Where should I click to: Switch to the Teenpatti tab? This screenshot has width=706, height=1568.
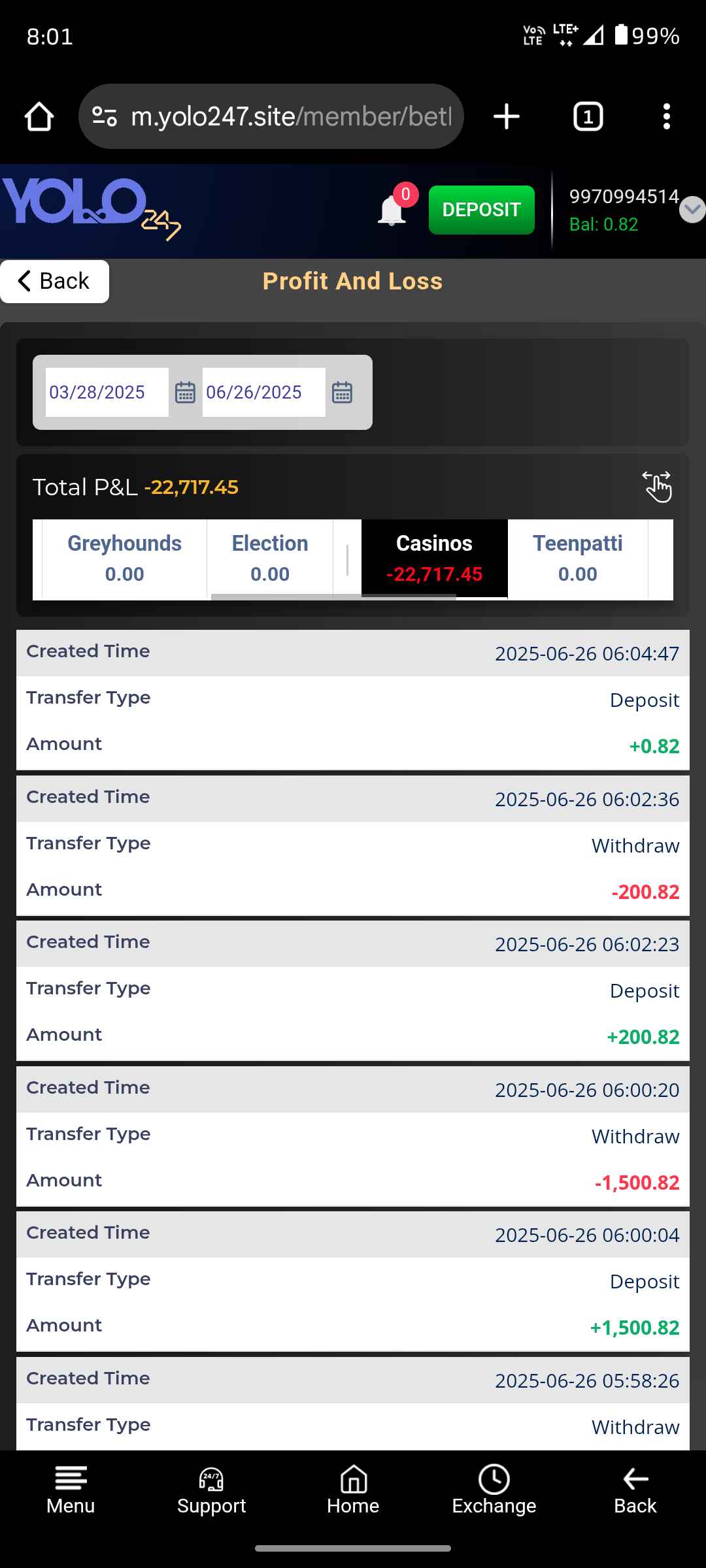(577, 559)
